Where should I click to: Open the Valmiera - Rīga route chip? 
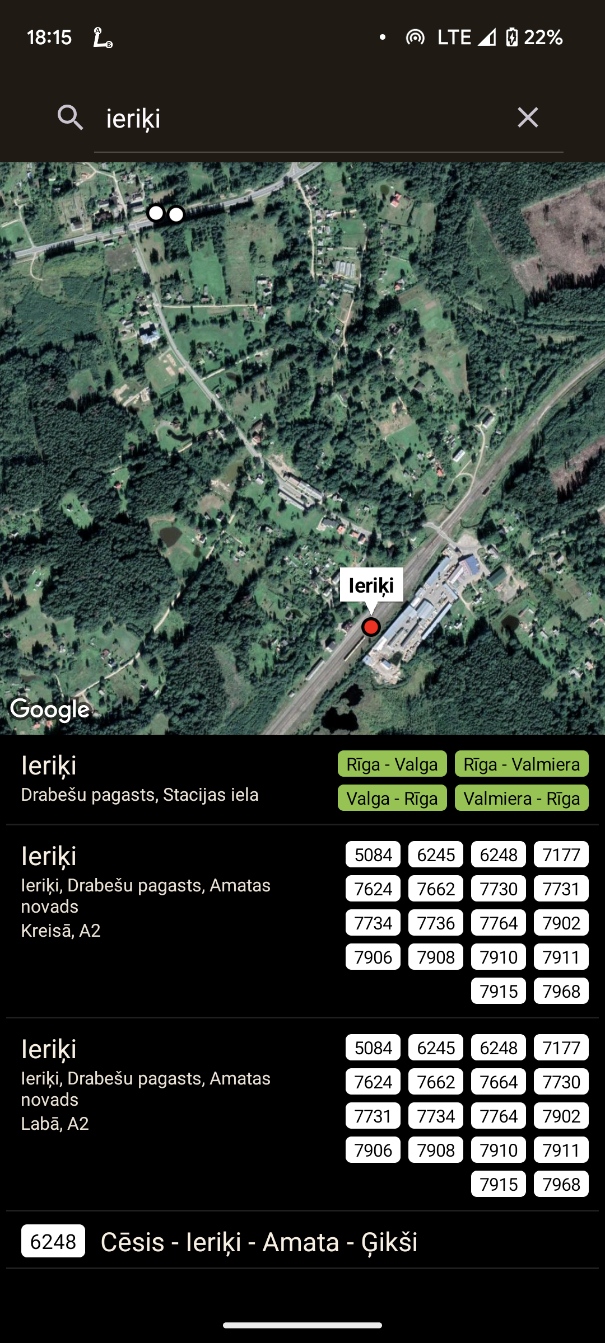(x=521, y=798)
